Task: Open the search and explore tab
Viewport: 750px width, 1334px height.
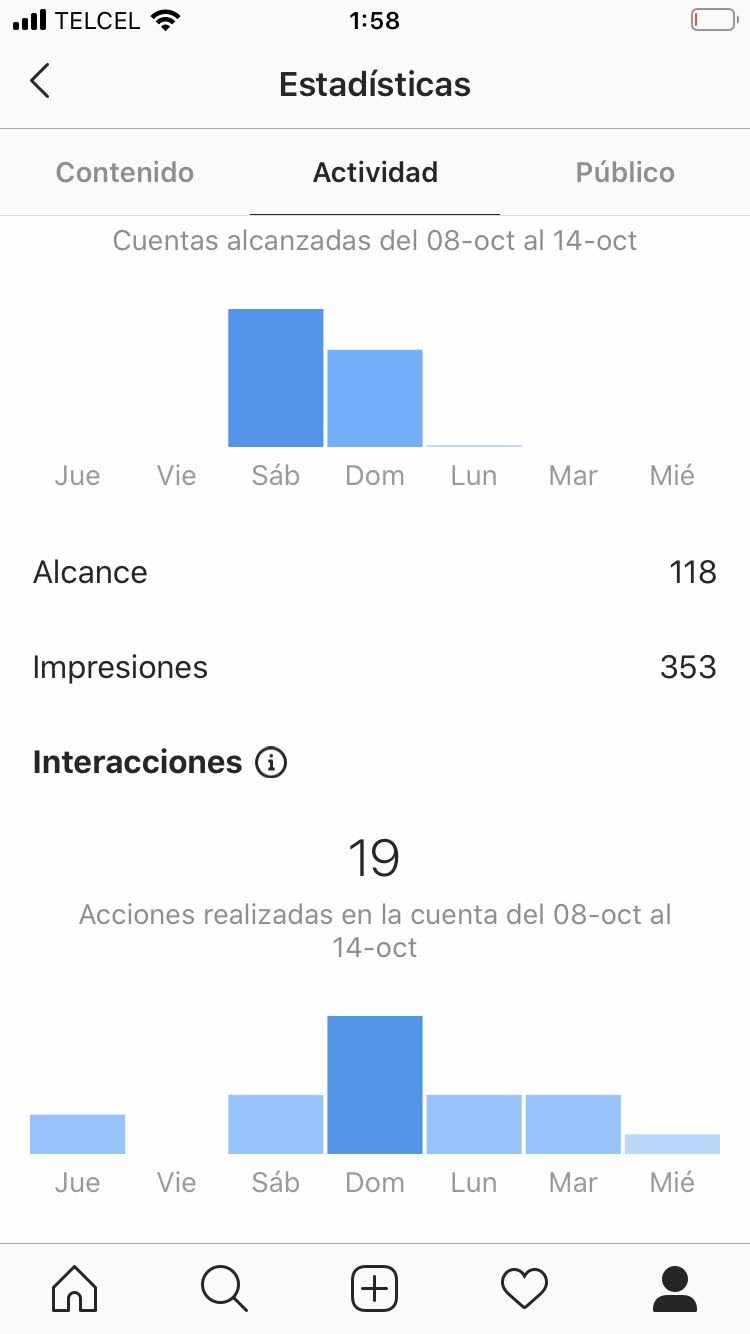Action: pyautogui.click(x=224, y=1288)
